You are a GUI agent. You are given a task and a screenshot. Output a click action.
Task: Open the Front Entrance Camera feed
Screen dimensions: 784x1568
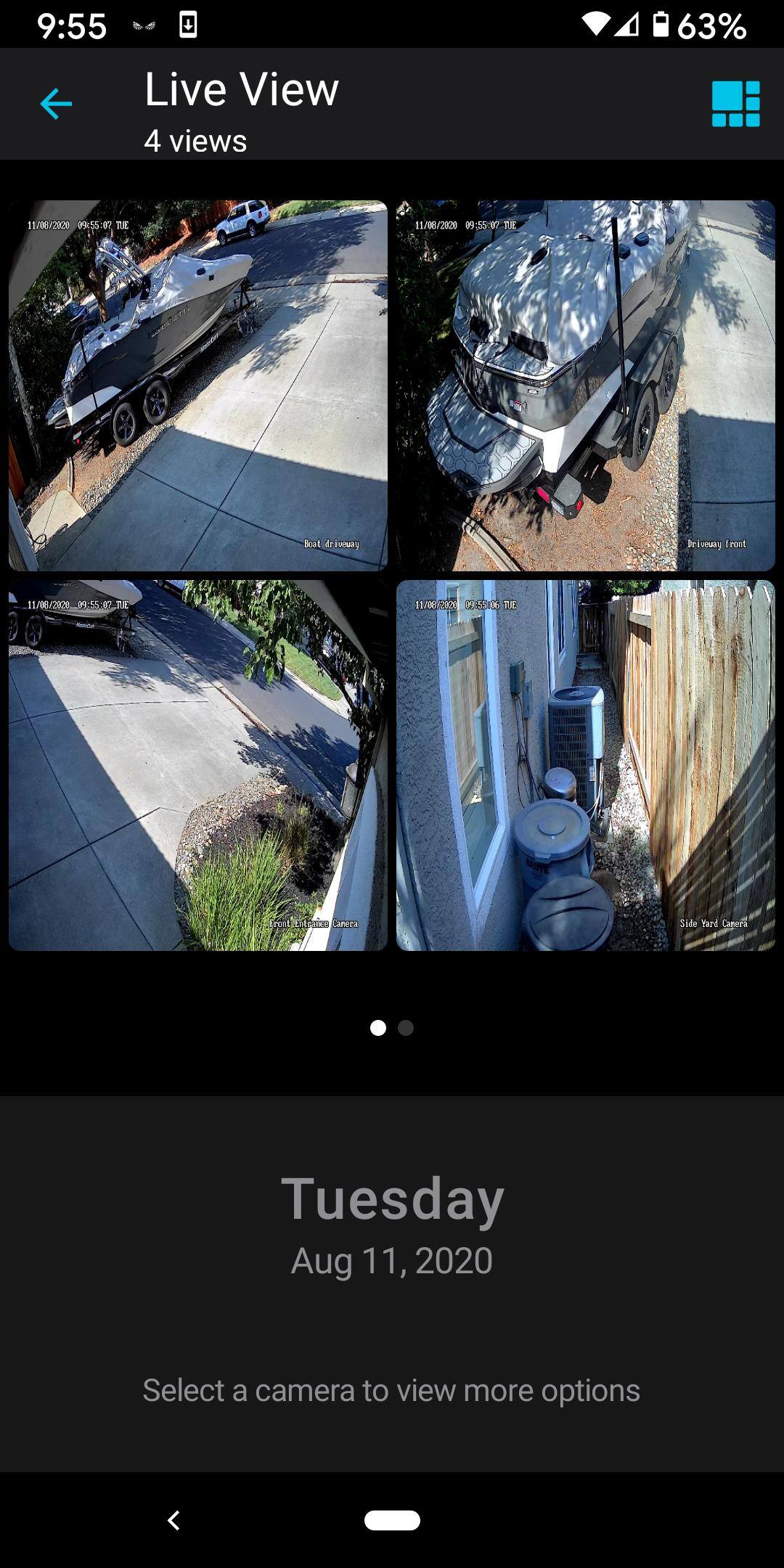click(x=198, y=765)
